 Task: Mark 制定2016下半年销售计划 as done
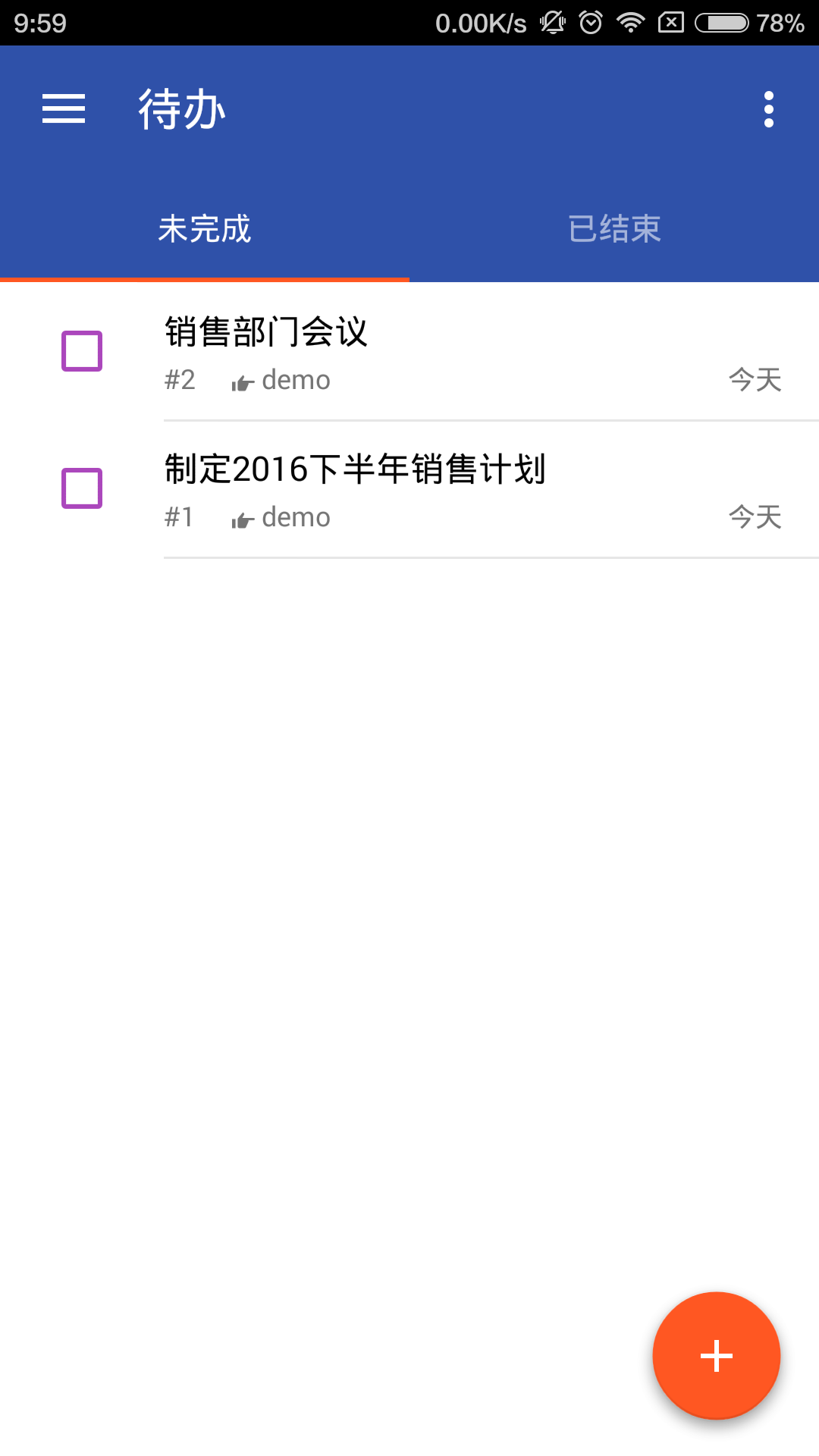point(82,488)
